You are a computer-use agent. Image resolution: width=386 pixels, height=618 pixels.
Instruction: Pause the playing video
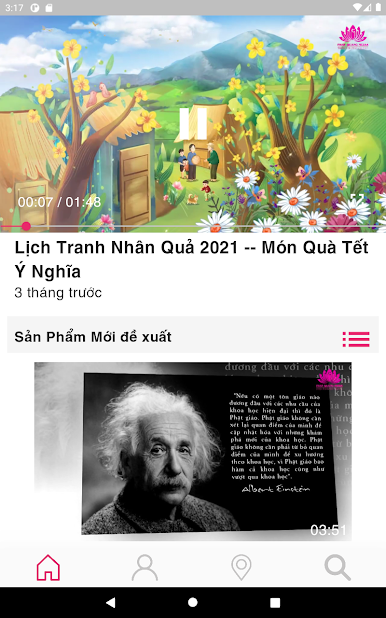[193, 124]
